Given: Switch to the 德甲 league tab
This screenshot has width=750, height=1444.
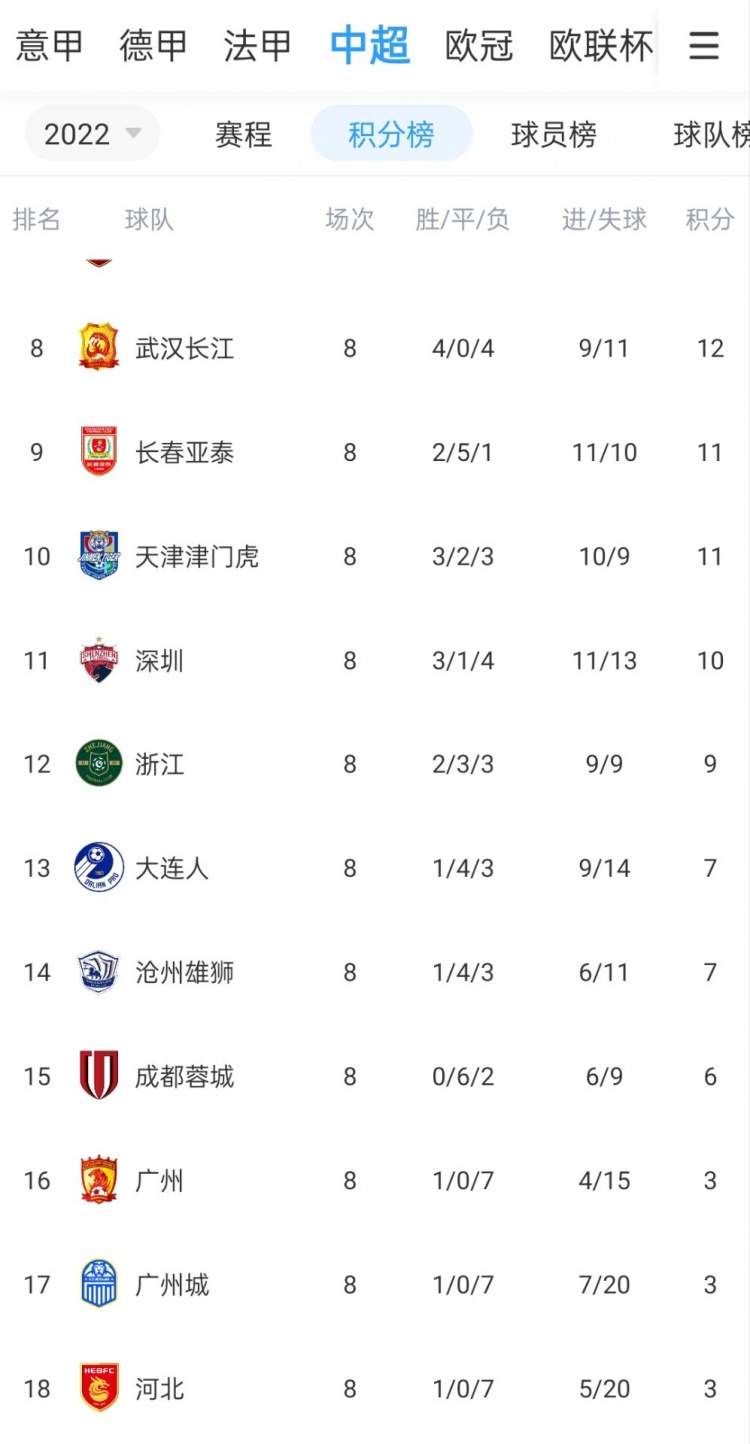Looking at the screenshot, I should [x=154, y=46].
